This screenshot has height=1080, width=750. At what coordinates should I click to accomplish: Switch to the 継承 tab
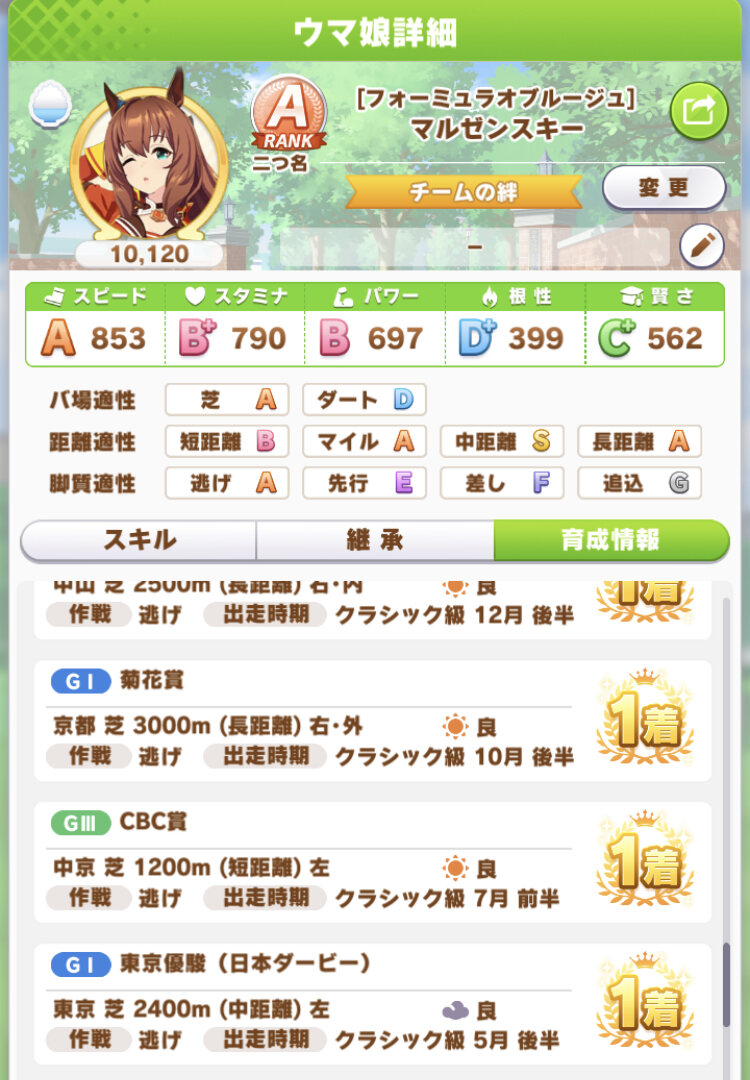(375, 540)
